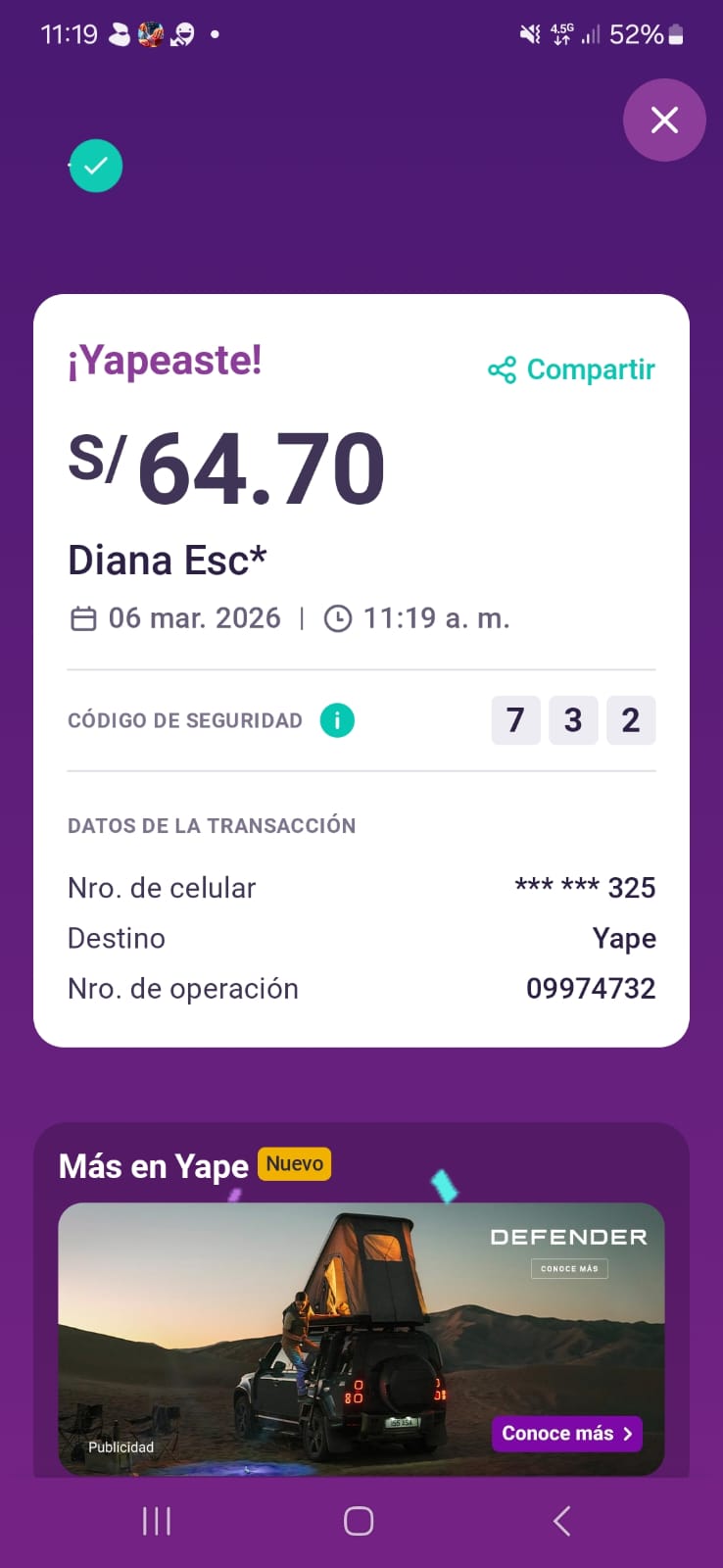This screenshot has width=723, height=1568.
Task: Go to the phone's home screen
Action: click(x=359, y=1521)
